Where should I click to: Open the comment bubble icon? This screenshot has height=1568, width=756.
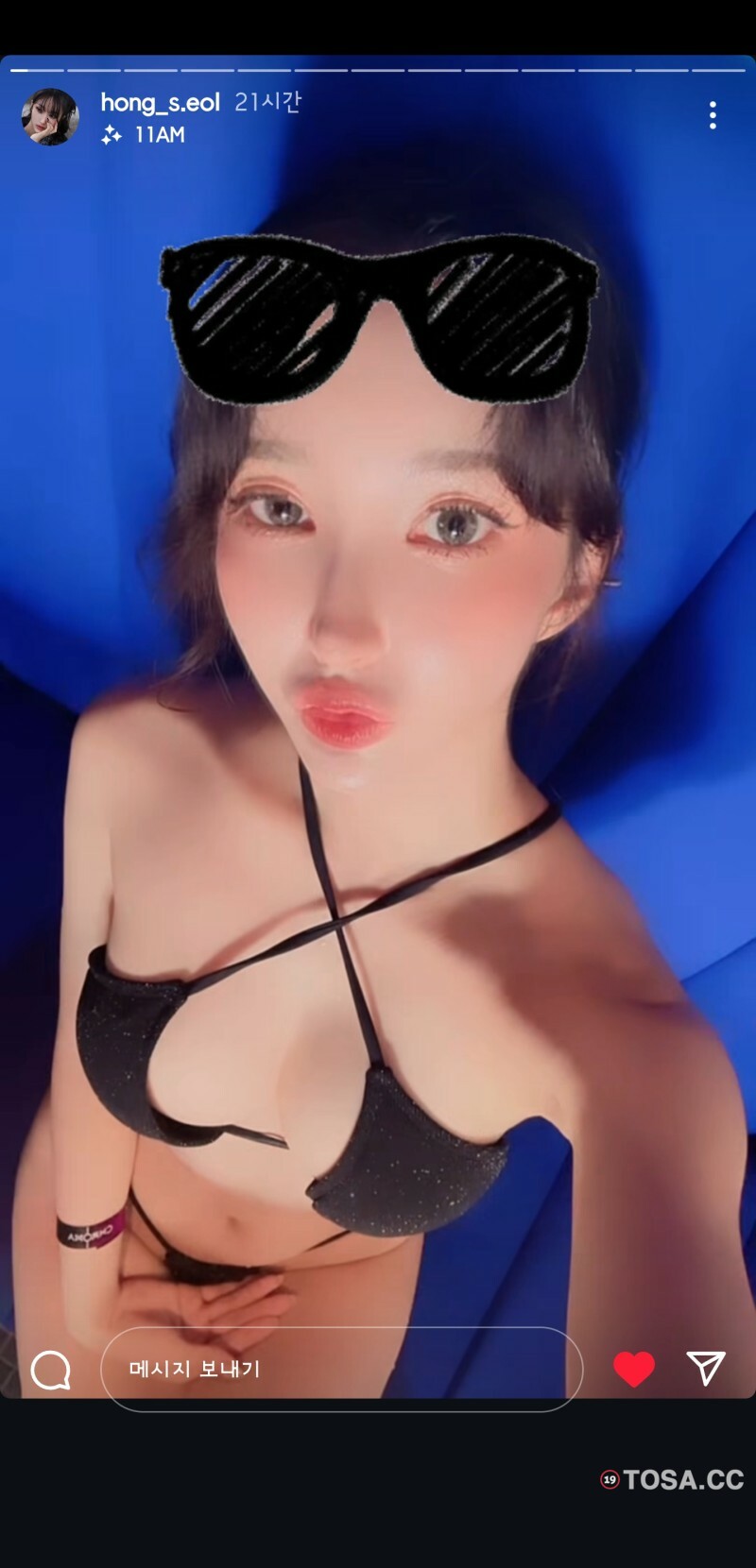pos(51,1370)
